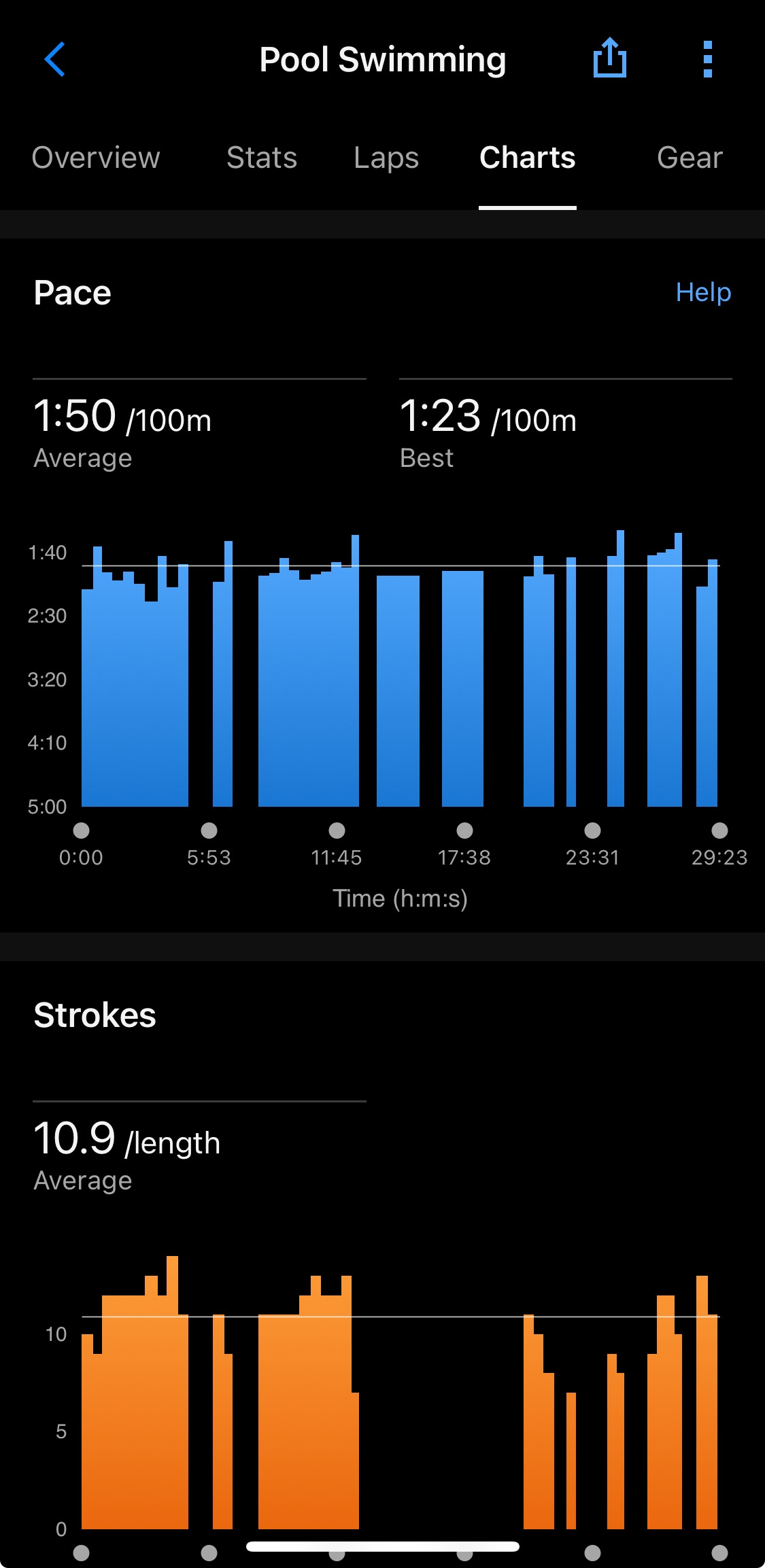This screenshot has width=765, height=1568.
Task: Switch to the Overview tab
Action: tap(96, 158)
